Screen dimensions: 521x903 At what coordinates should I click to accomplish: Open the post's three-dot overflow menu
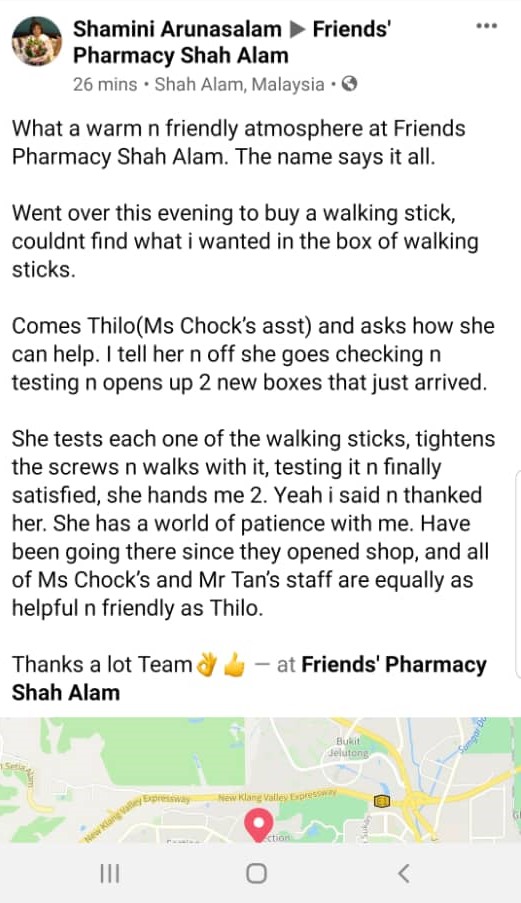click(x=486, y=26)
